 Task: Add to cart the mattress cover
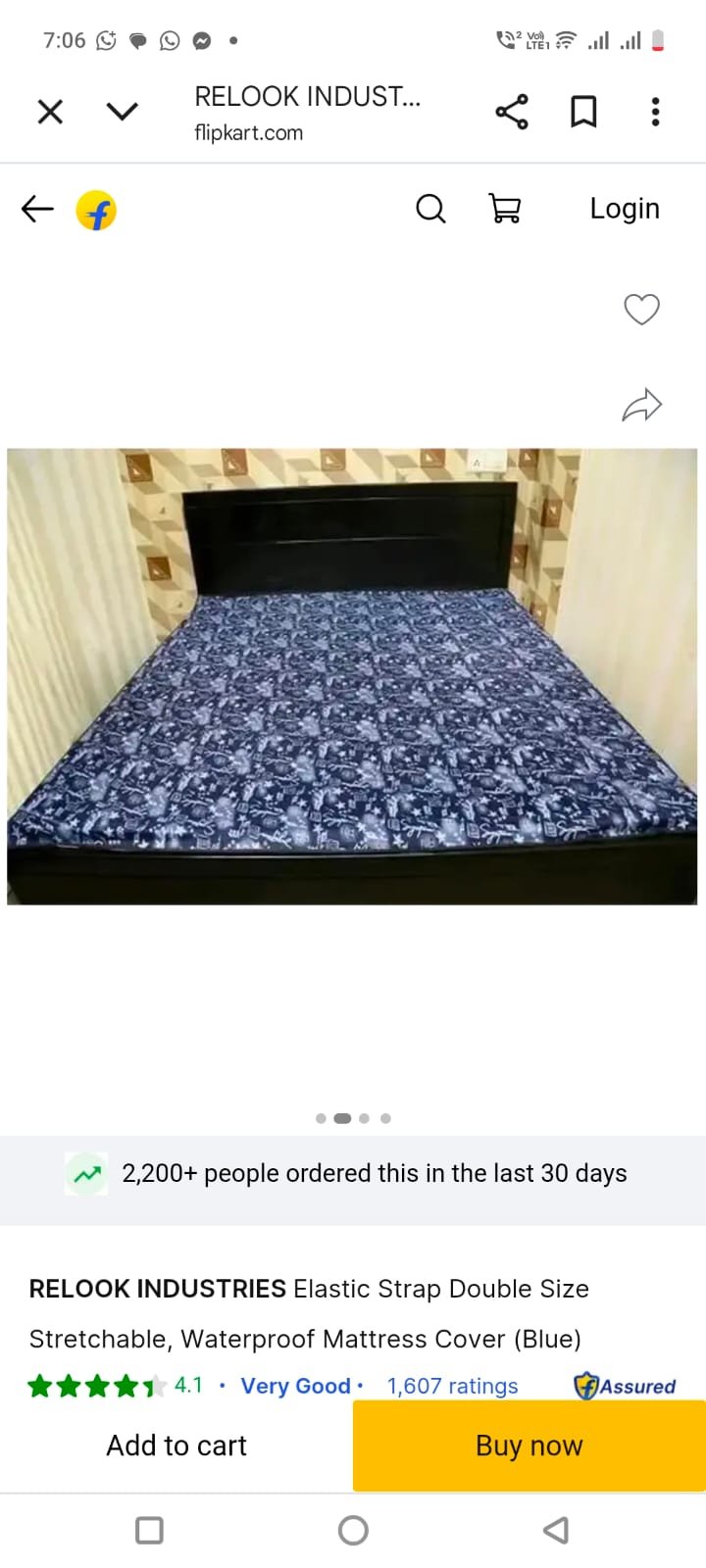pos(176,1445)
